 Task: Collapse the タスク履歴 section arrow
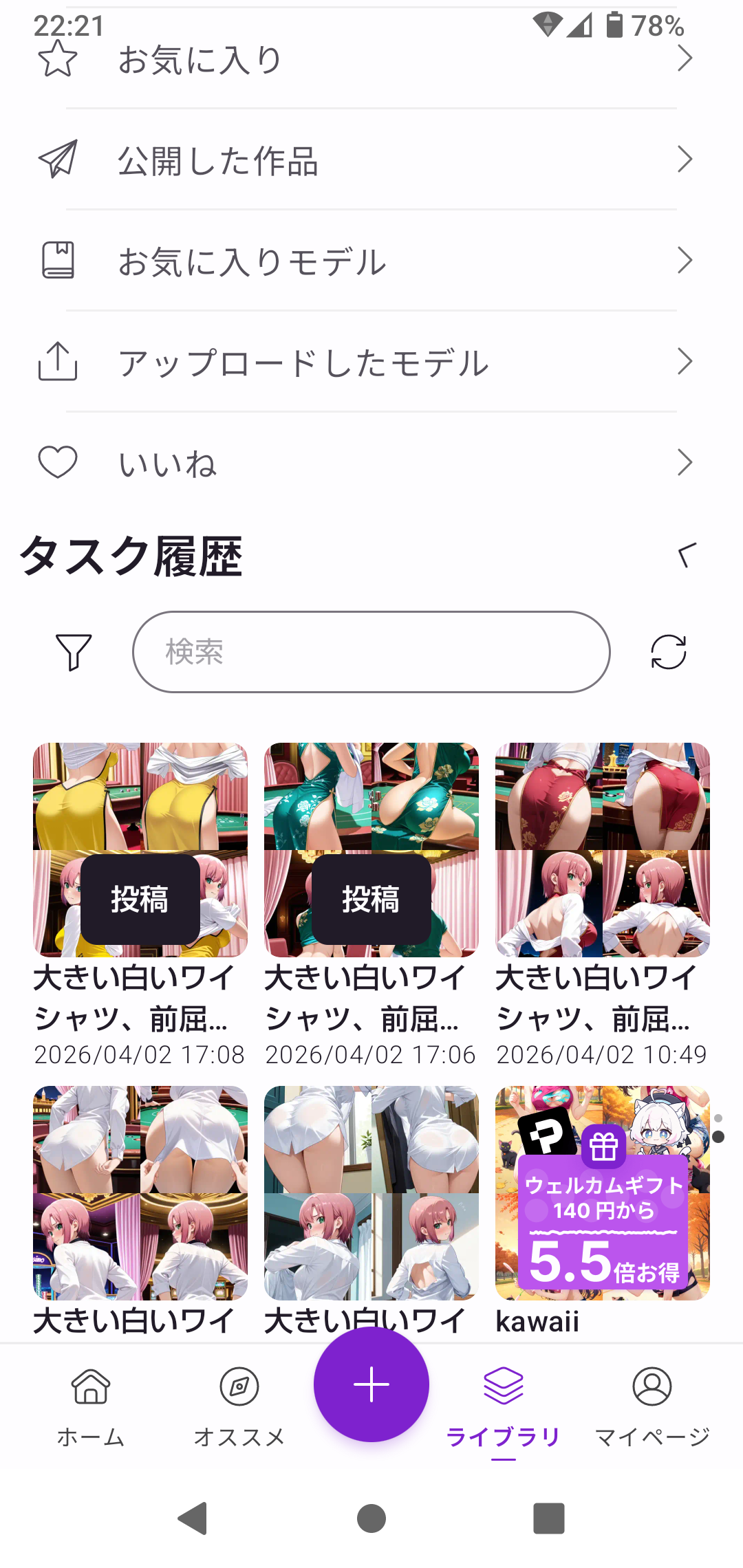click(687, 555)
